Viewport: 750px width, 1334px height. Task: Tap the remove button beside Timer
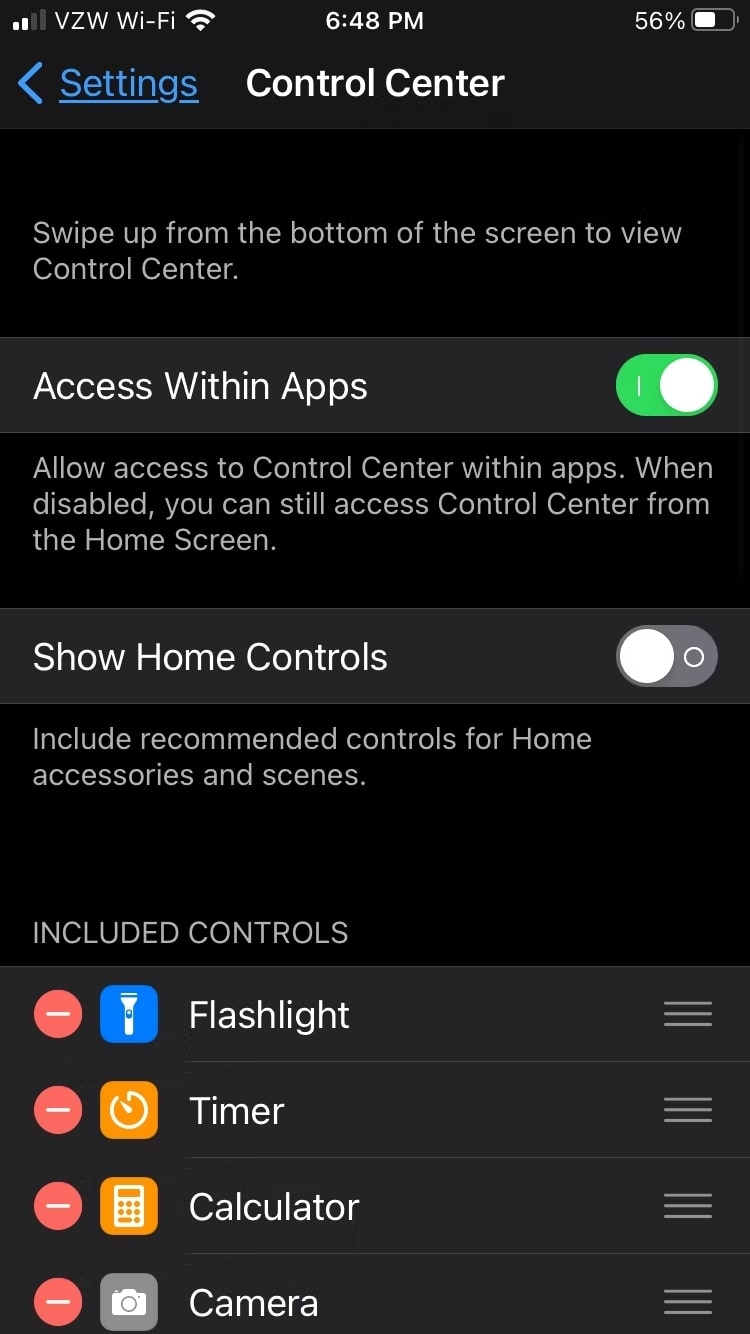click(57, 1110)
